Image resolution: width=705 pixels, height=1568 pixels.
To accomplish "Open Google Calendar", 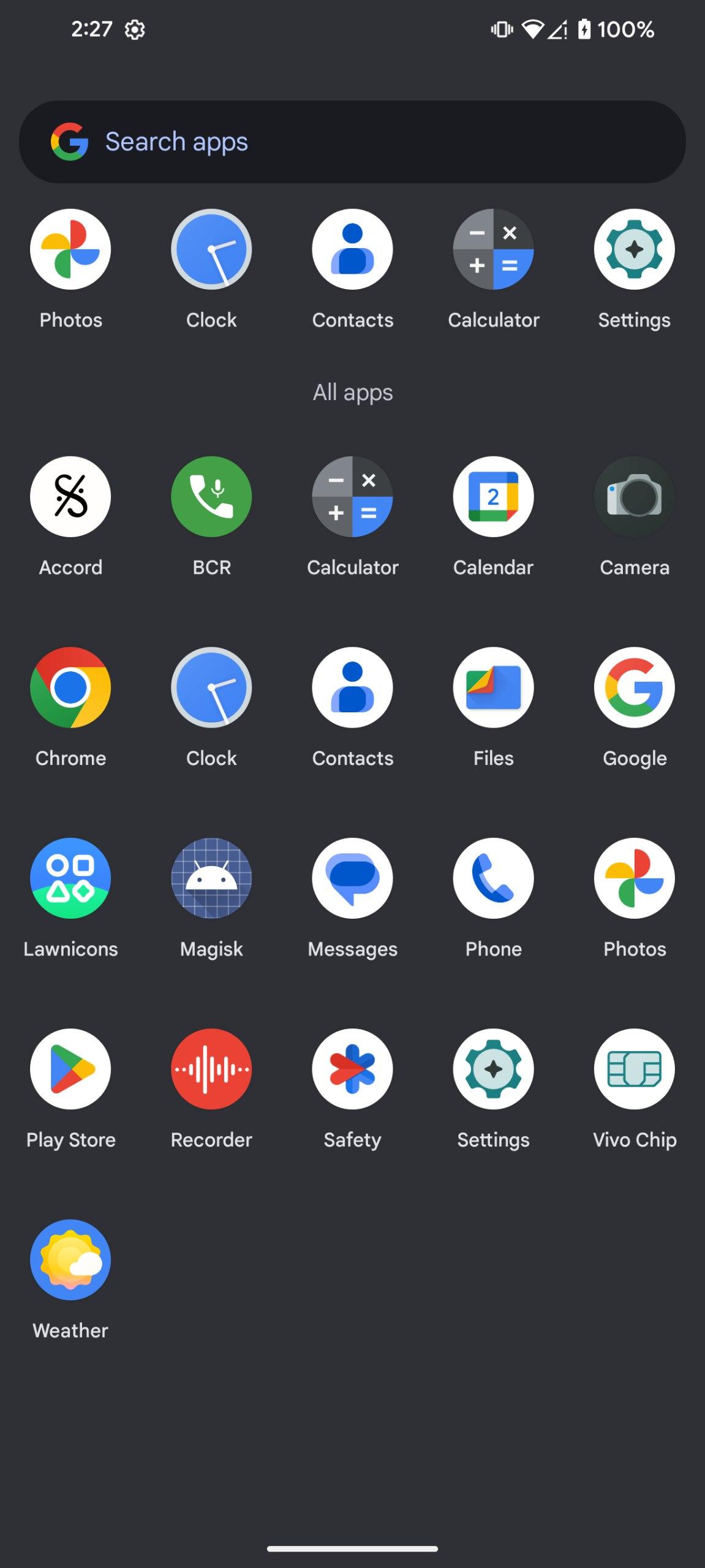I will point(493,497).
